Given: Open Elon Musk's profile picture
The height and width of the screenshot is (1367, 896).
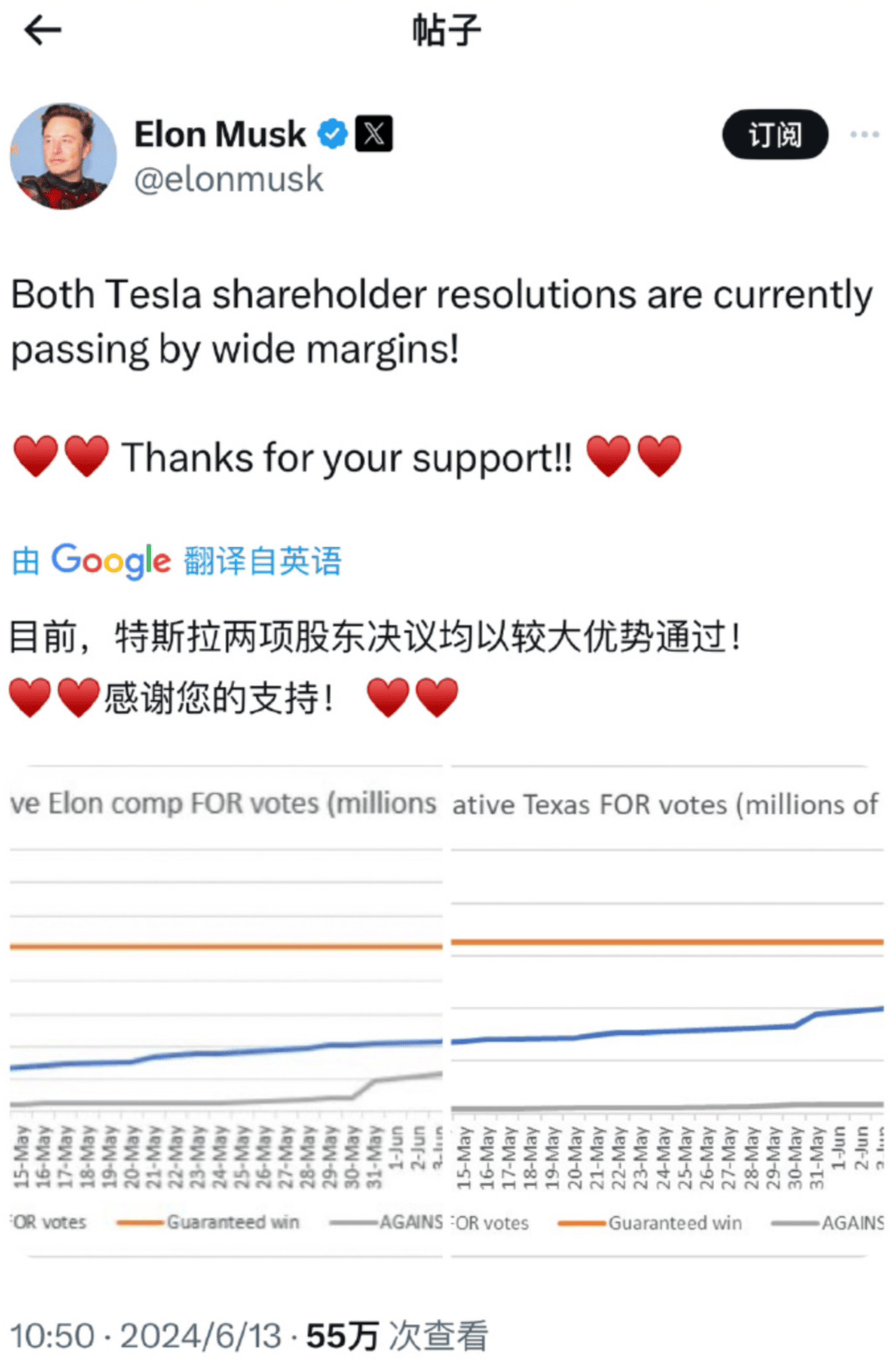Looking at the screenshot, I should click(x=63, y=156).
